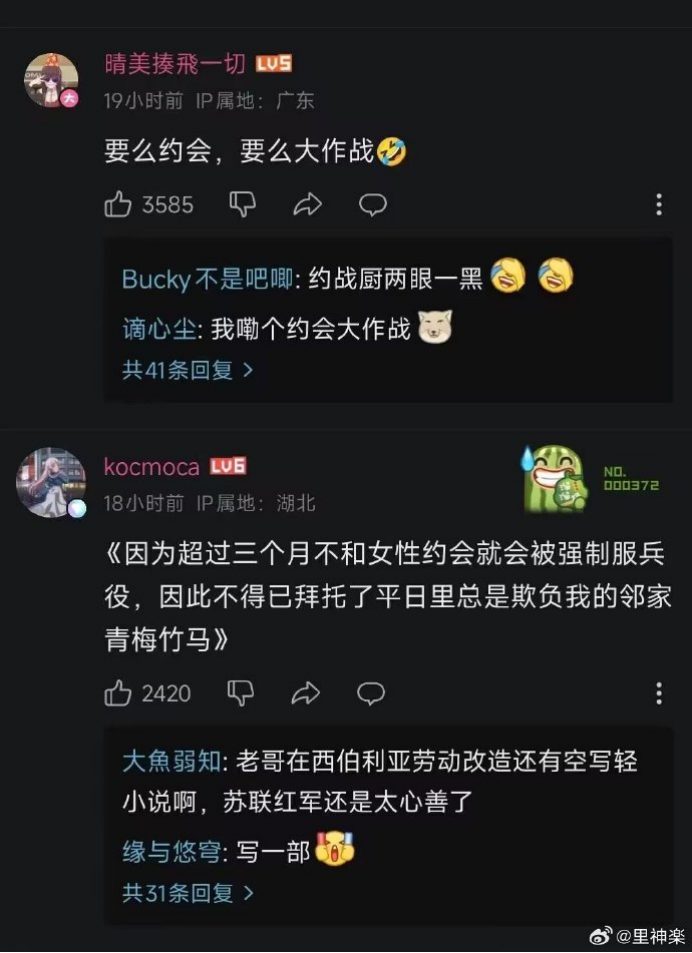Screen dimensions: 692x953
Task: Open 谪心尘's profile from the reply
Action: click(x=162, y=329)
